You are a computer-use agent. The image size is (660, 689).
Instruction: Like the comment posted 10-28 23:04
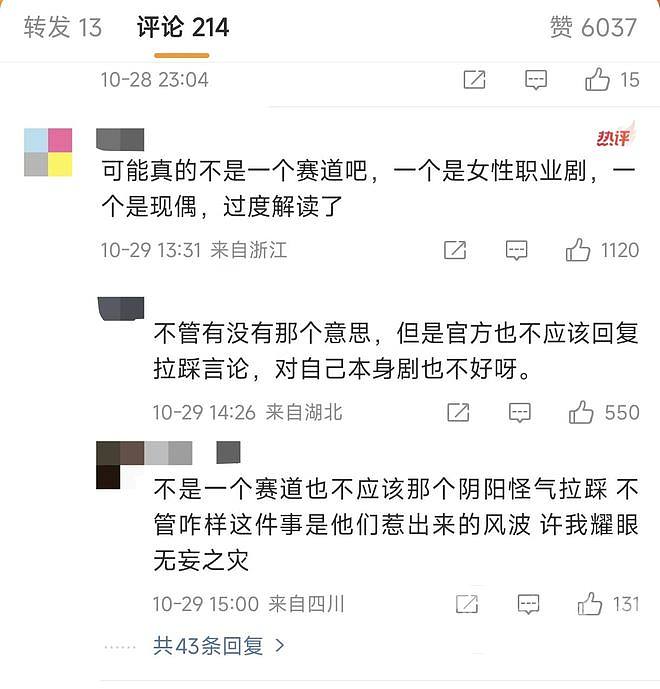[598, 80]
